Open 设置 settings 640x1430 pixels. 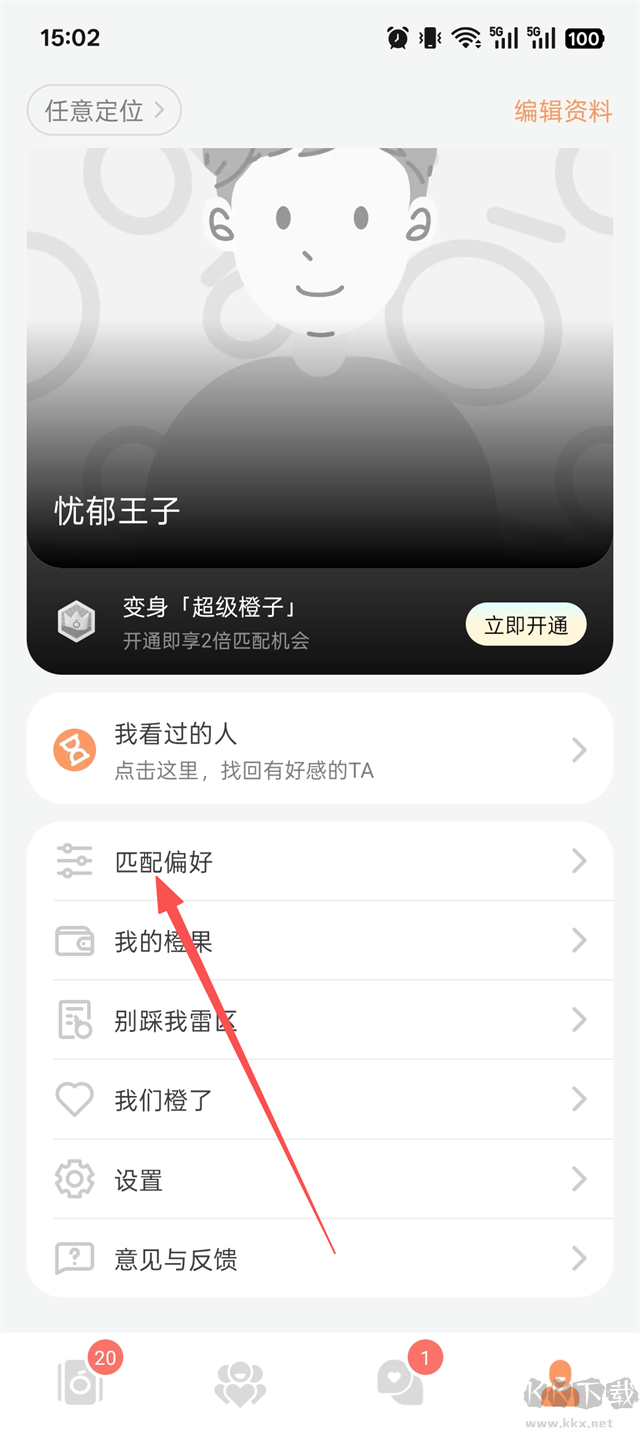320,1180
